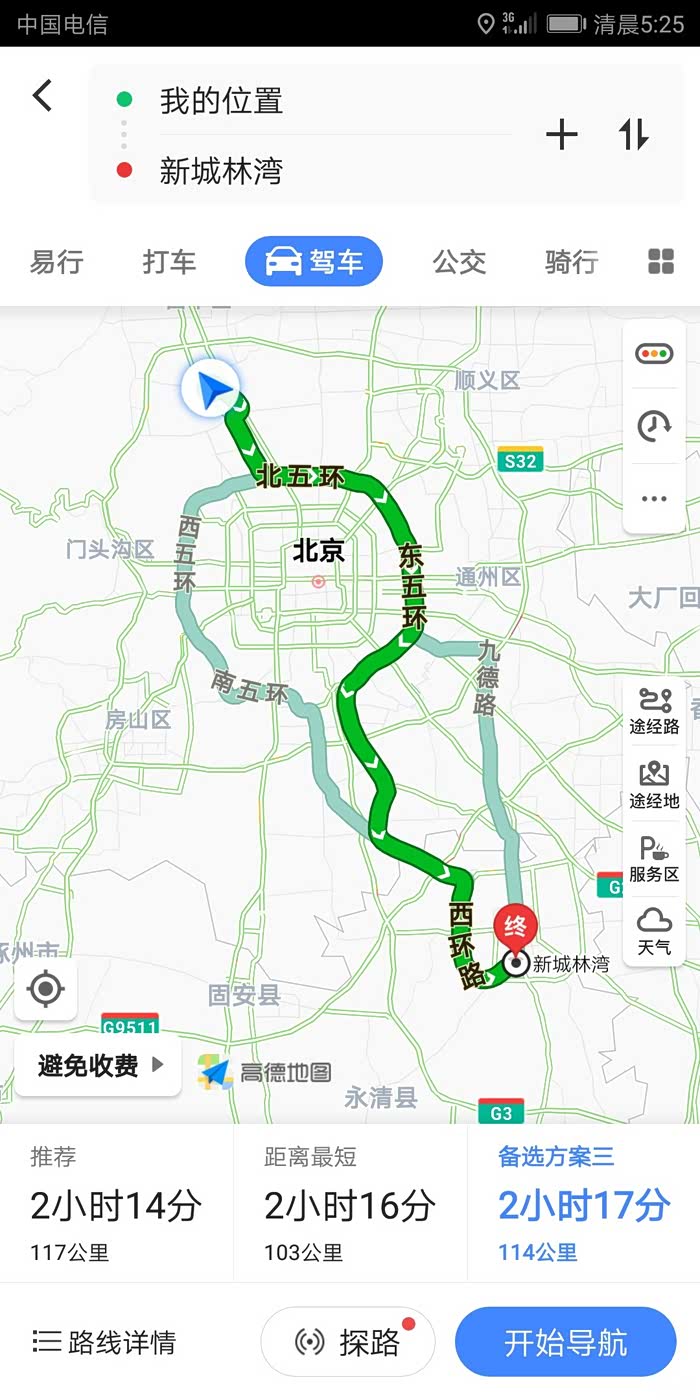Toggle the traffic light layer on the map
This screenshot has height=1400, width=700.
(654, 354)
